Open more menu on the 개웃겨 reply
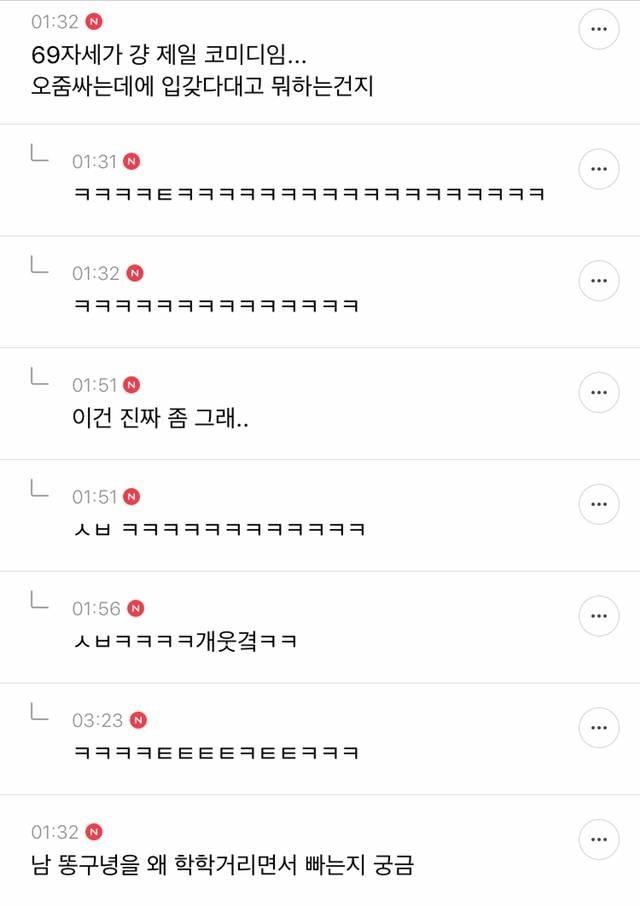The image size is (640, 906). pyautogui.click(x=599, y=617)
